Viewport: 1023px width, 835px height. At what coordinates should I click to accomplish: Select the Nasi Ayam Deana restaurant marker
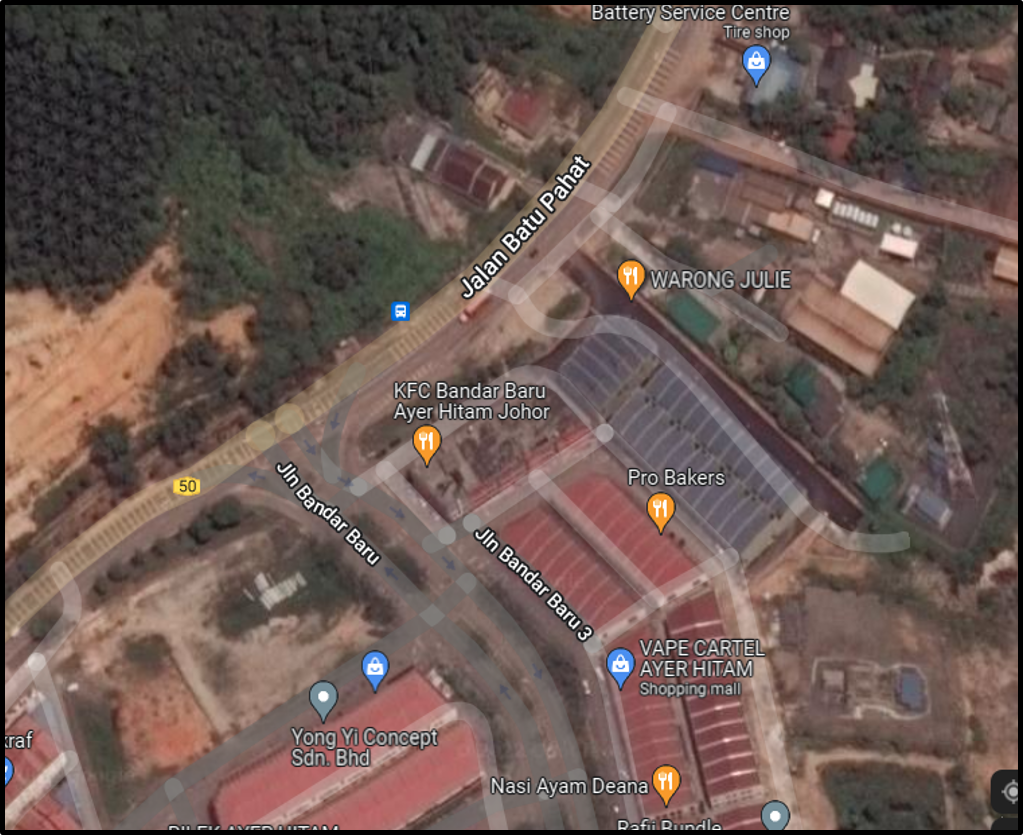[665, 782]
